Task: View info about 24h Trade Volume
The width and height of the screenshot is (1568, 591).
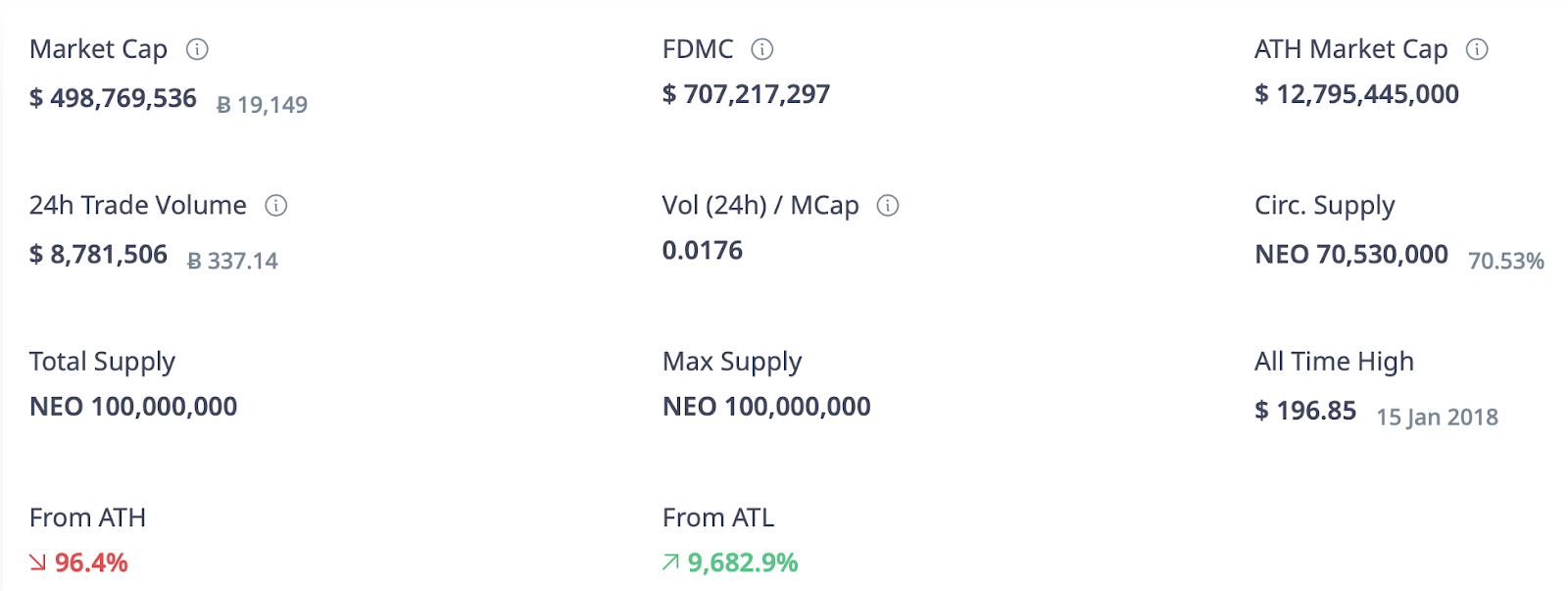Action: [276, 205]
